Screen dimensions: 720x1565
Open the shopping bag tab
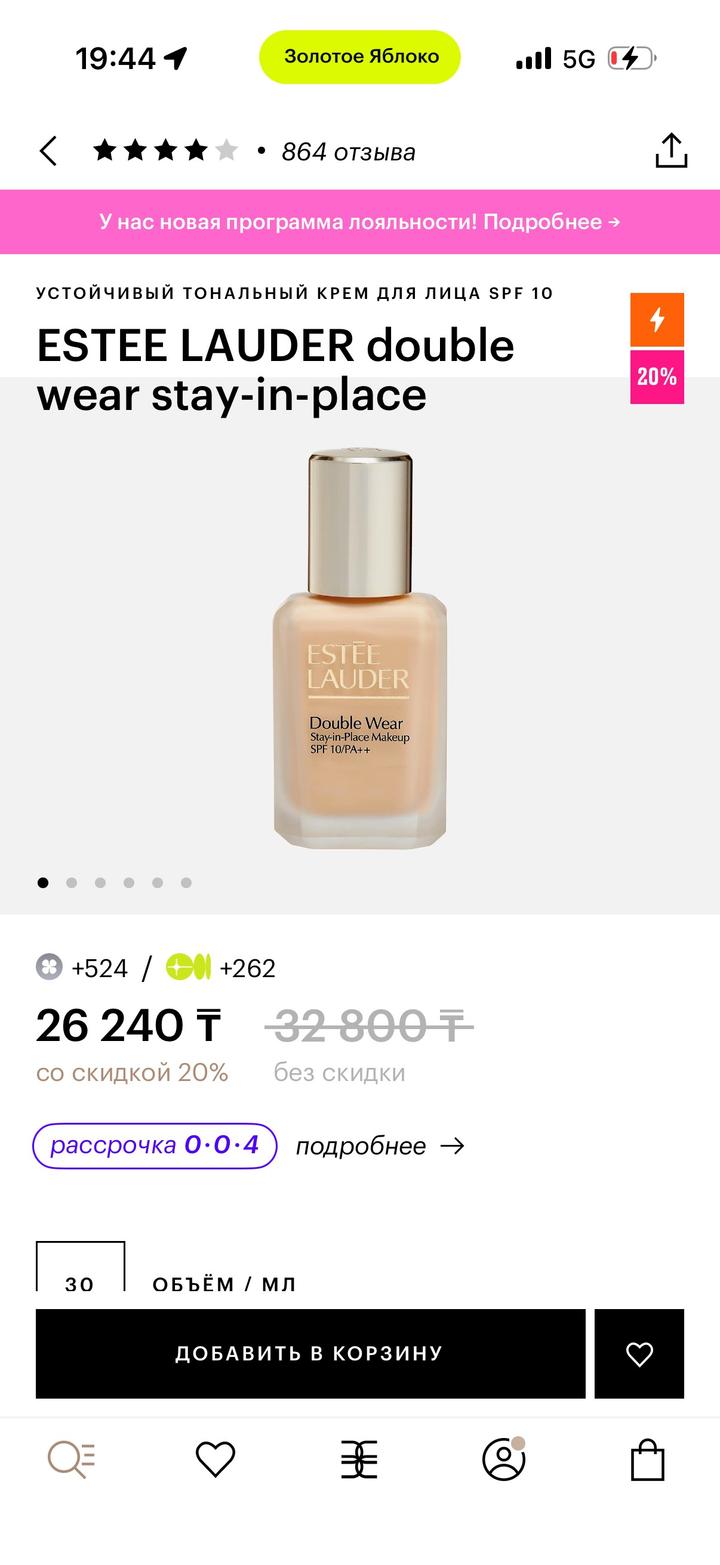(x=647, y=1460)
